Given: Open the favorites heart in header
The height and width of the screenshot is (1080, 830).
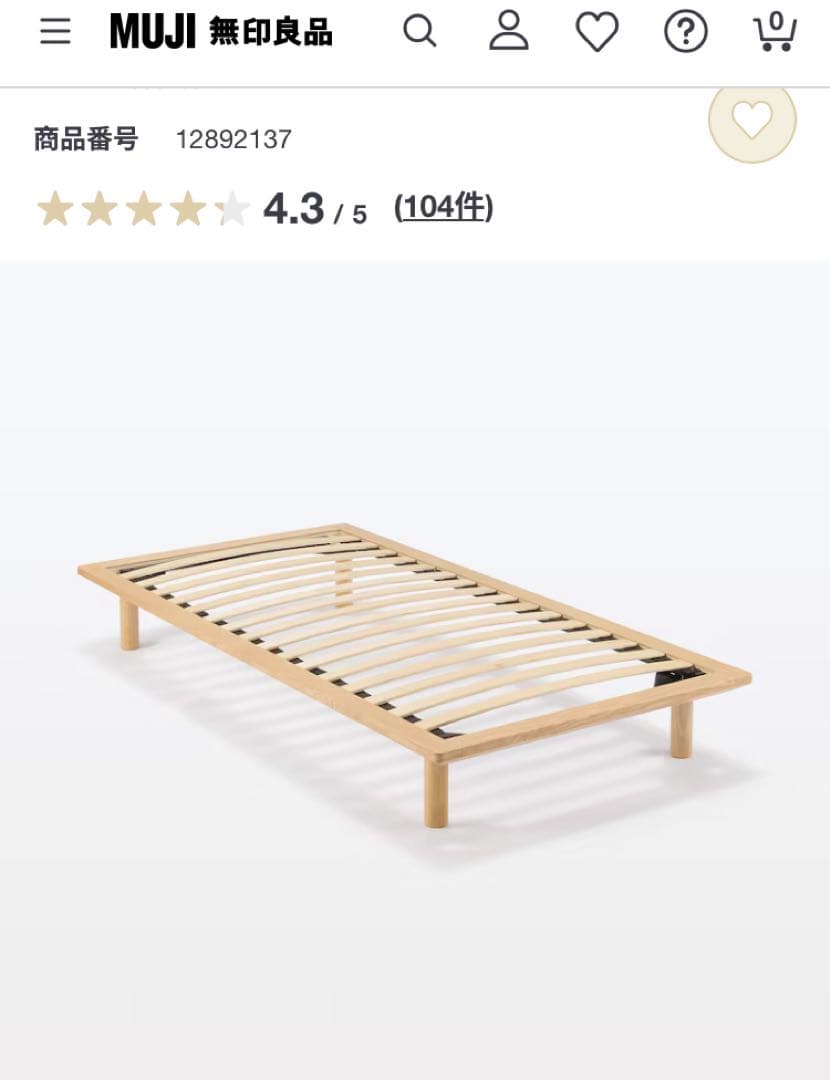Looking at the screenshot, I should (x=597, y=32).
